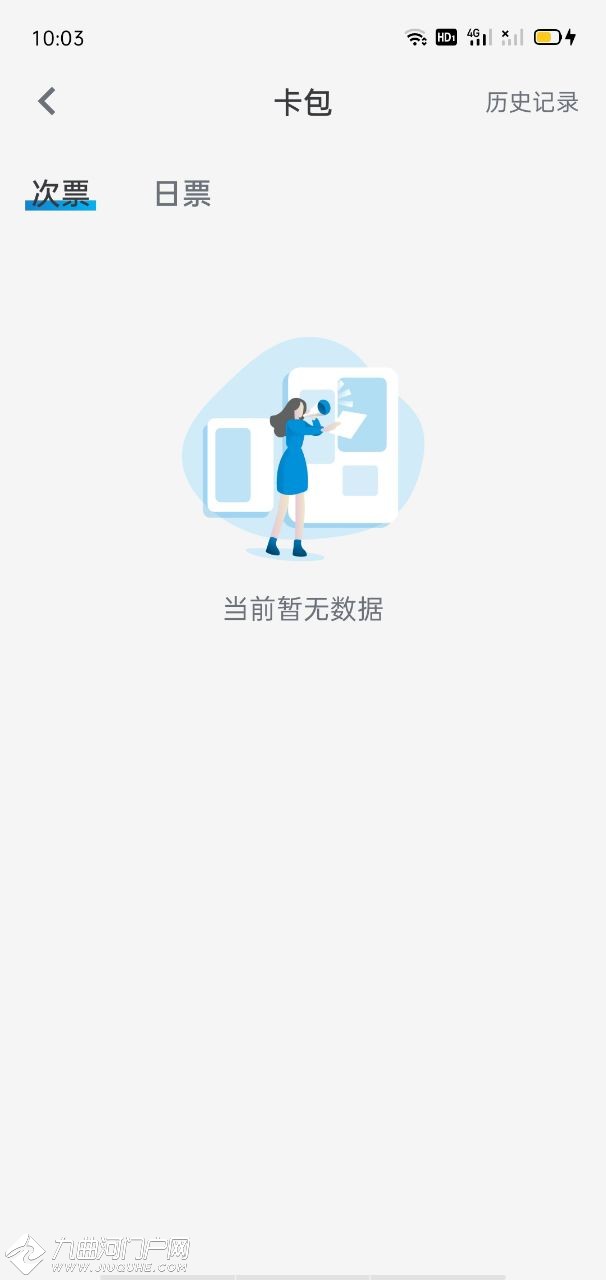The height and width of the screenshot is (1280, 606).
Task: Select the 次票 tab
Action: click(60, 193)
